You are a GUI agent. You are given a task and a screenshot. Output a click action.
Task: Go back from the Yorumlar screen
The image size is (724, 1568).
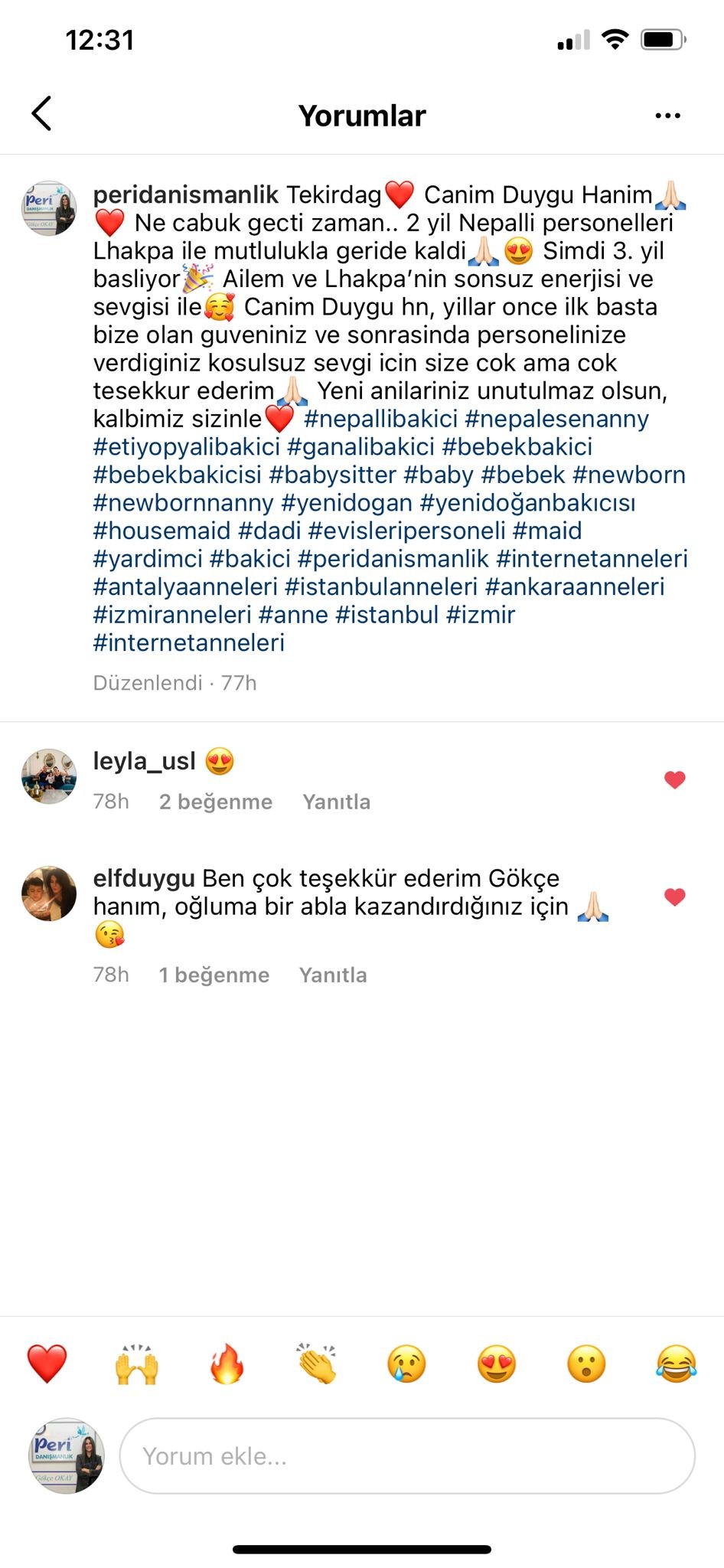coord(42,114)
